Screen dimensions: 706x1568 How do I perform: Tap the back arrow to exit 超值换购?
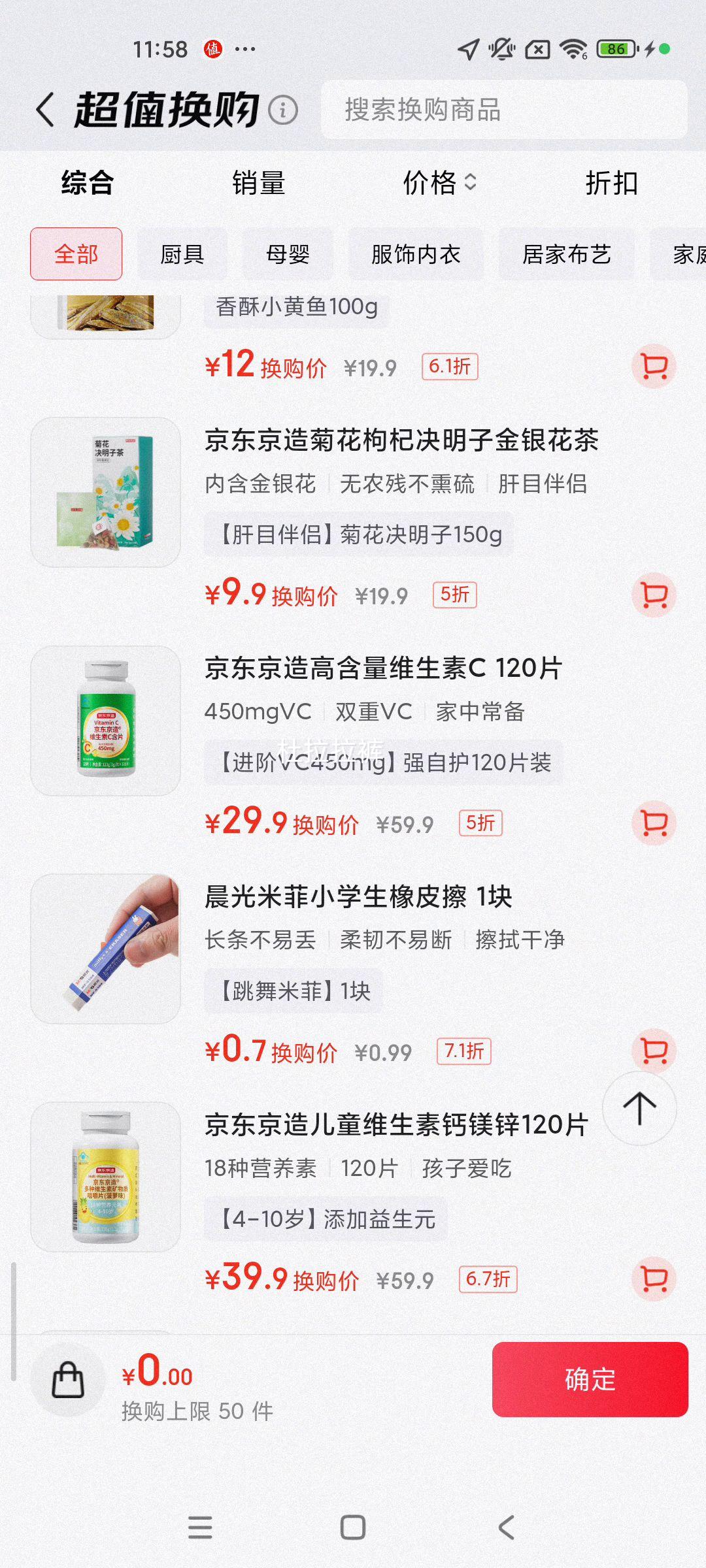click(44, 110)
